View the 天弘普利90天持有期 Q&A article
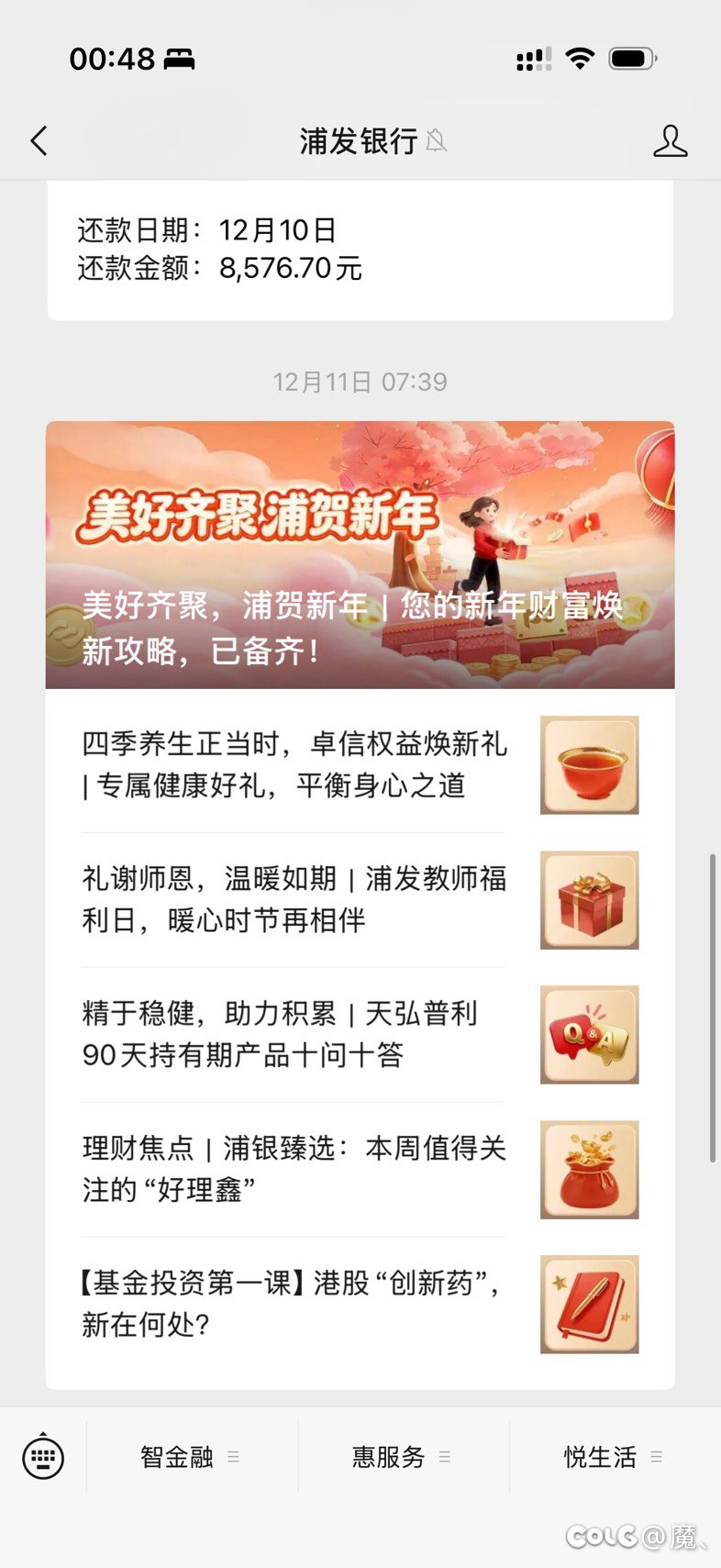Screen dimensions: 721x1568 coord(294,1034)
